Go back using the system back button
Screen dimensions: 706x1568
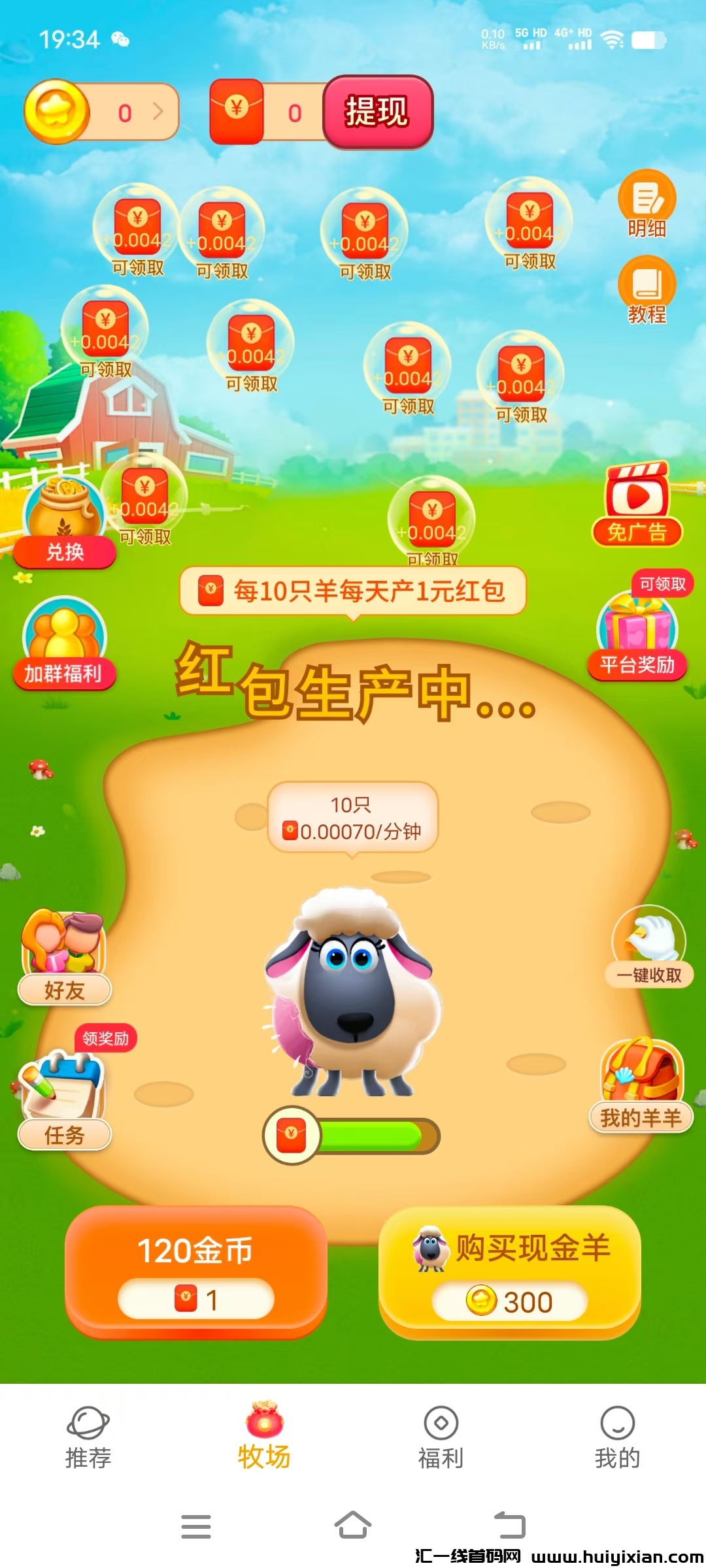(x=509, y=1526)
